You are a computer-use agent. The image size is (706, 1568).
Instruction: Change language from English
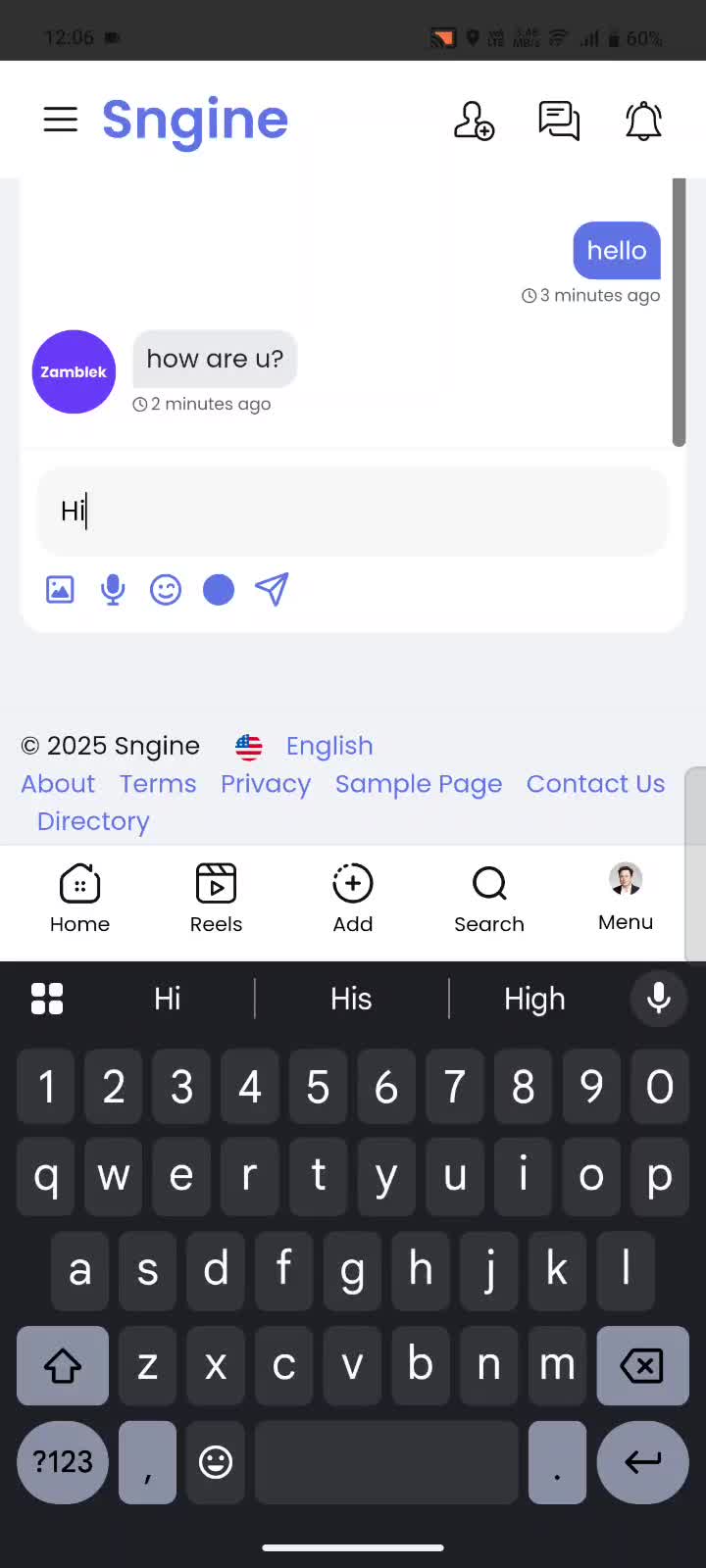click(328, 746)
